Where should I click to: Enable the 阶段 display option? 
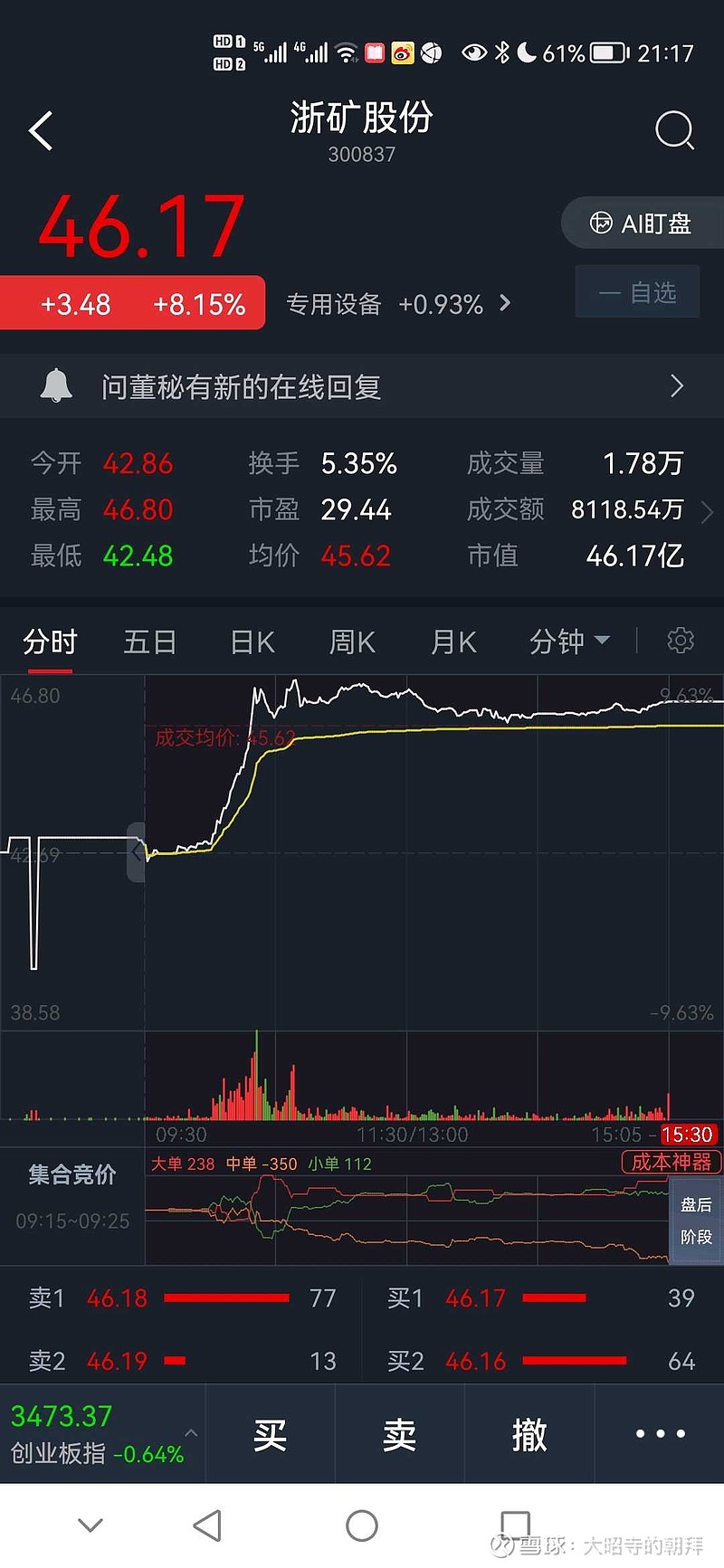pyautogui.click(x=694, y=1237)
